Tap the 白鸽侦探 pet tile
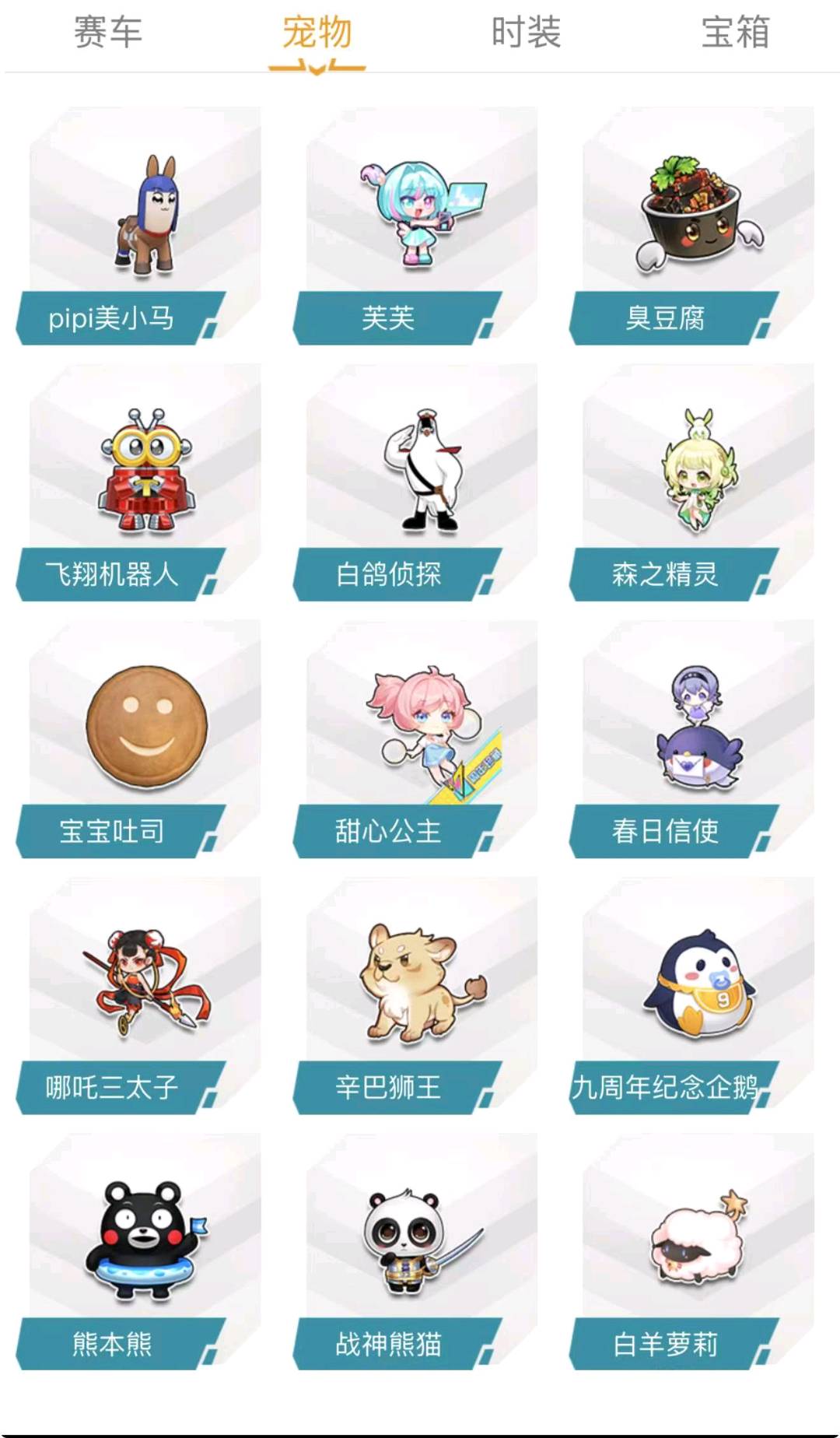Image resolution: width=840 pixels, height=1438 pixels. tap(416, 482)
